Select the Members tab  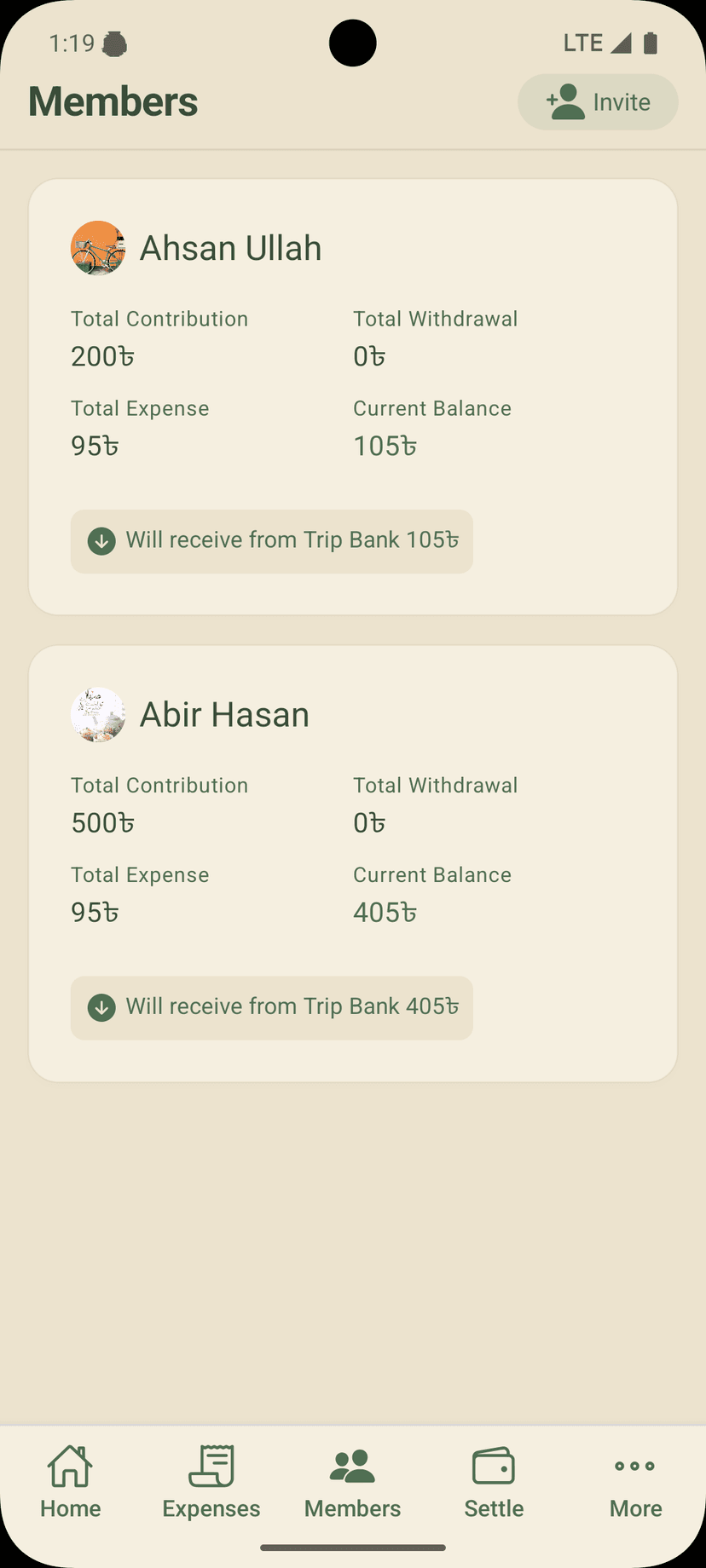[352, 1483]
